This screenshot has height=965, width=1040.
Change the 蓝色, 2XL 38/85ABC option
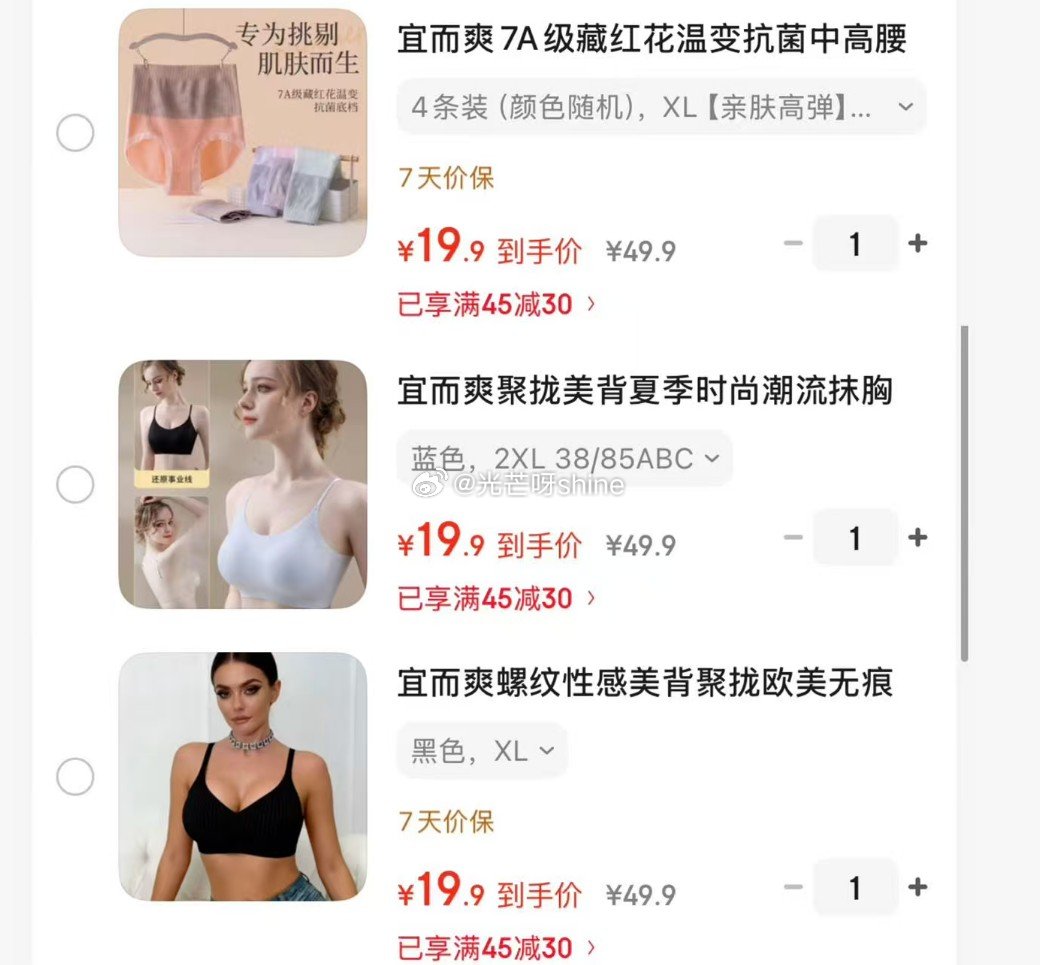pyautogui.click(x=564, y=459)
